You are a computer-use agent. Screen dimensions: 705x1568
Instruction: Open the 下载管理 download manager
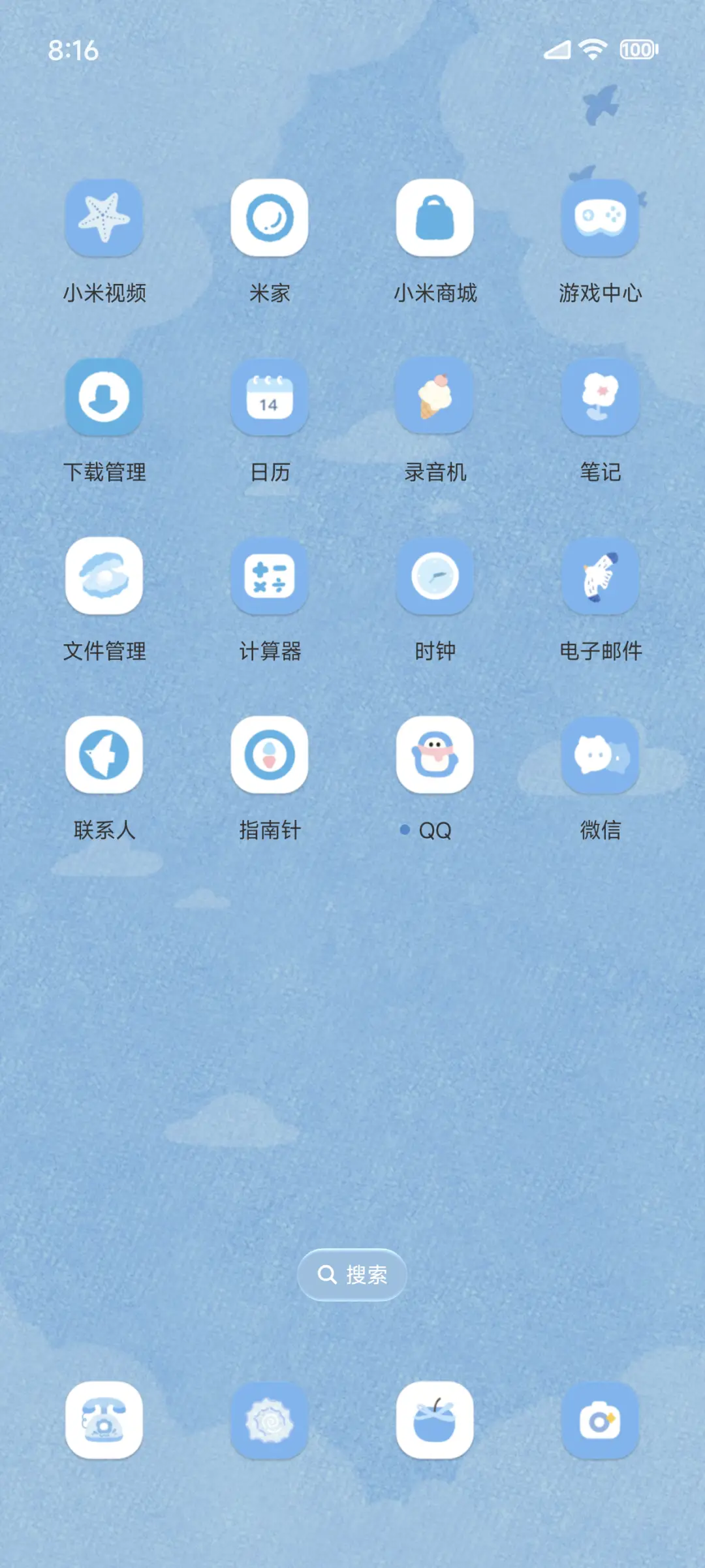[104, 398]
